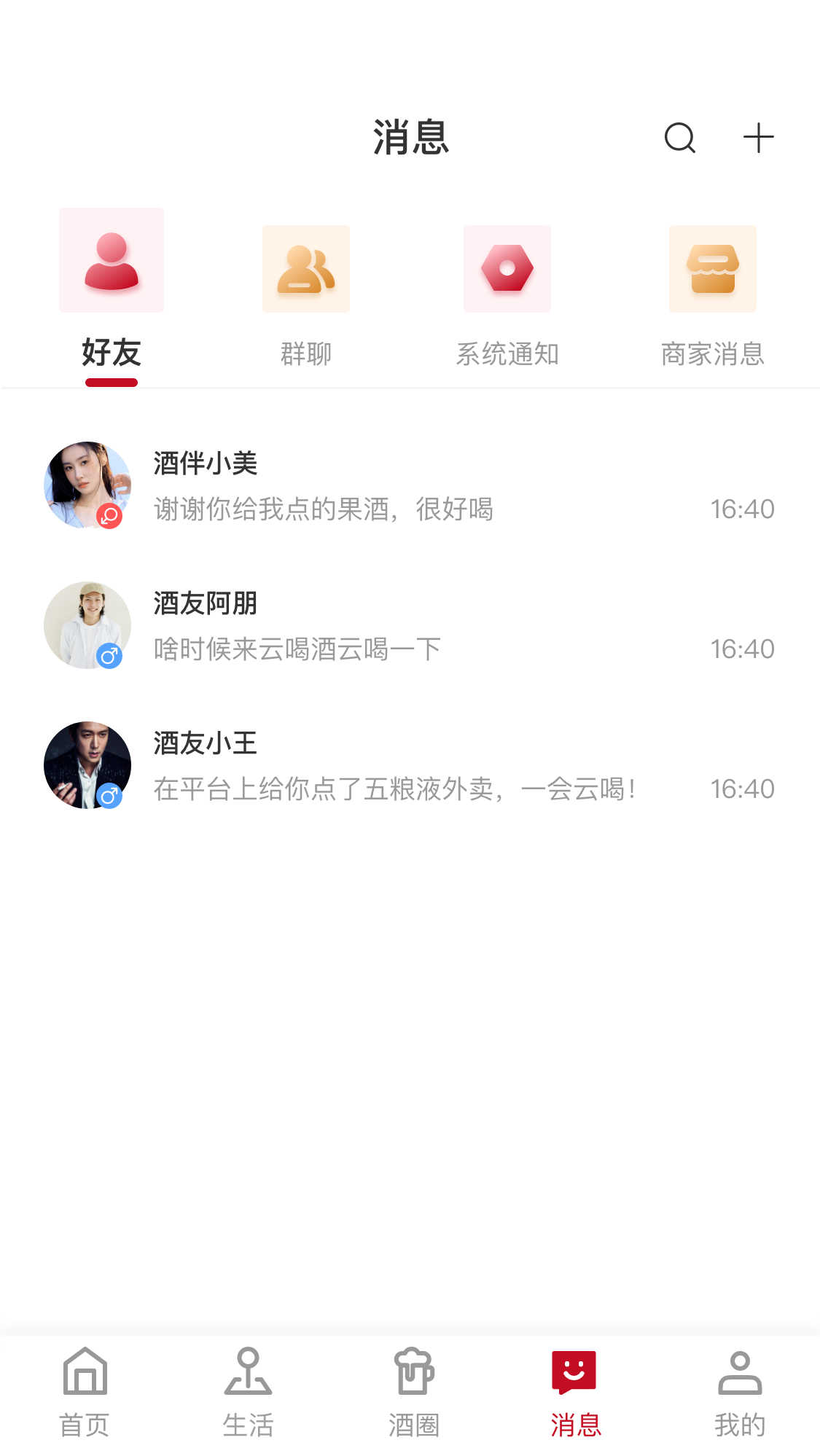Tap the 首页 home icon in bottom navigation
Screen dimensions: 820x1456
[x=85, y=1373]
